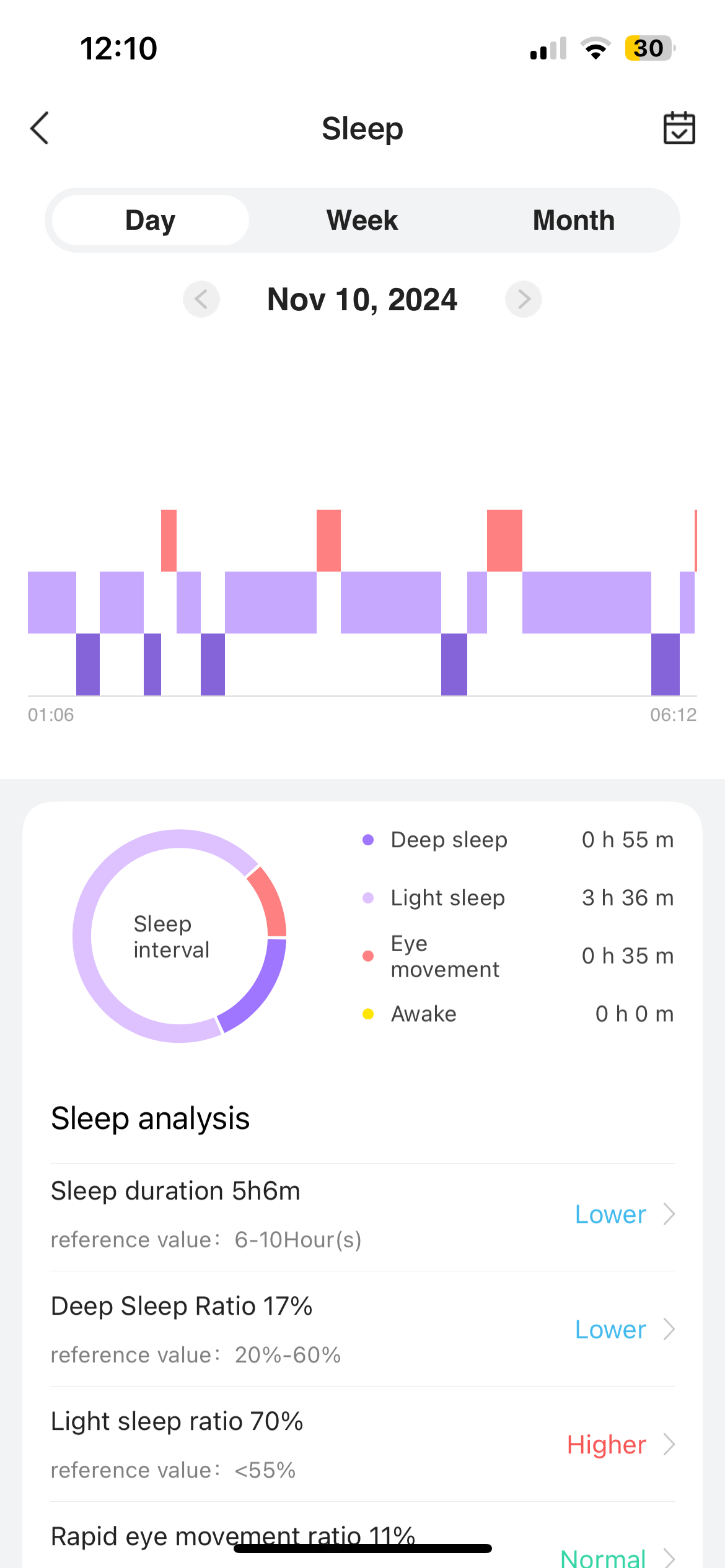Select the Day view tab

click(x=151, y=220)
